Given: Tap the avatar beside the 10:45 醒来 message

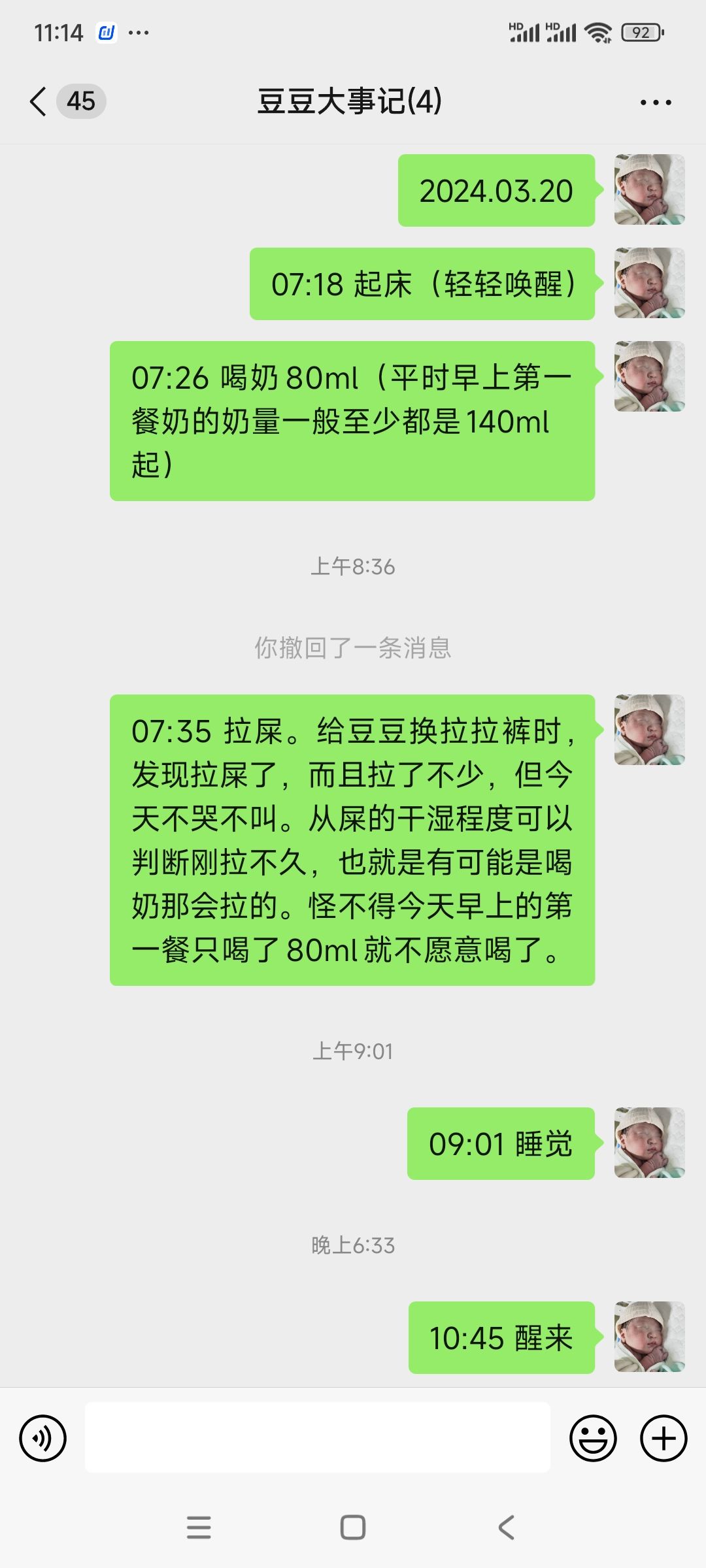Looking at the screenshot, I should tap(649, 1337).
